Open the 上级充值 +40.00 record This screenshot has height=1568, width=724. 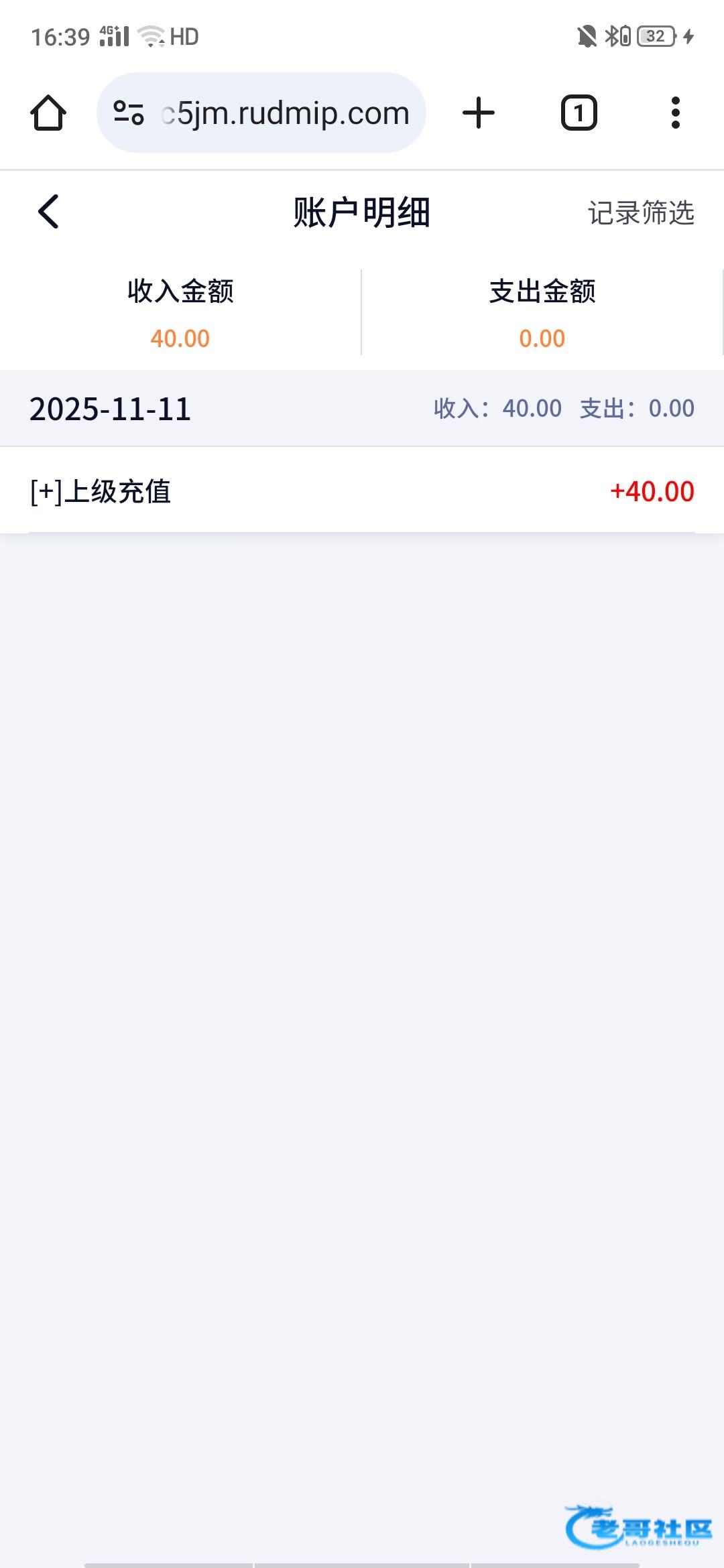pos(362,491)
